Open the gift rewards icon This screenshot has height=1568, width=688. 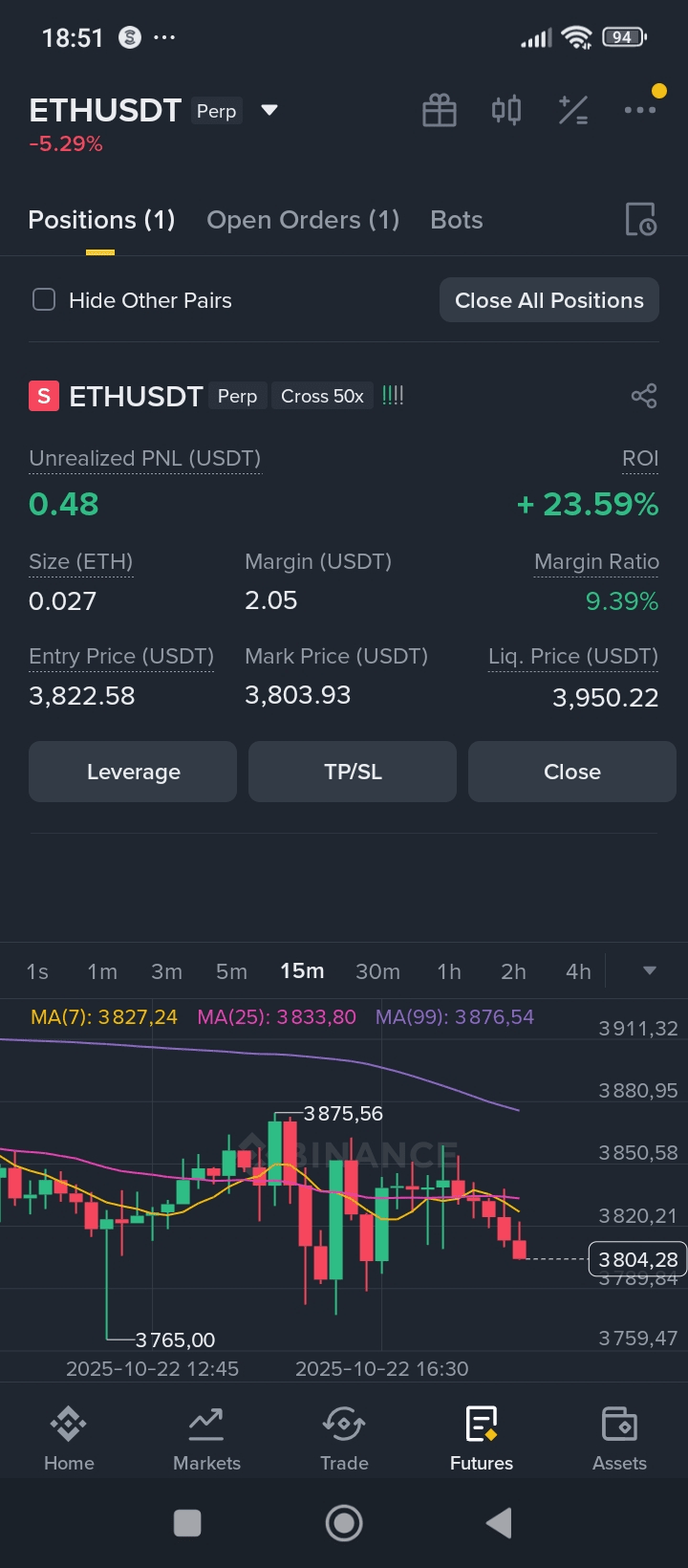click(440, 110)
